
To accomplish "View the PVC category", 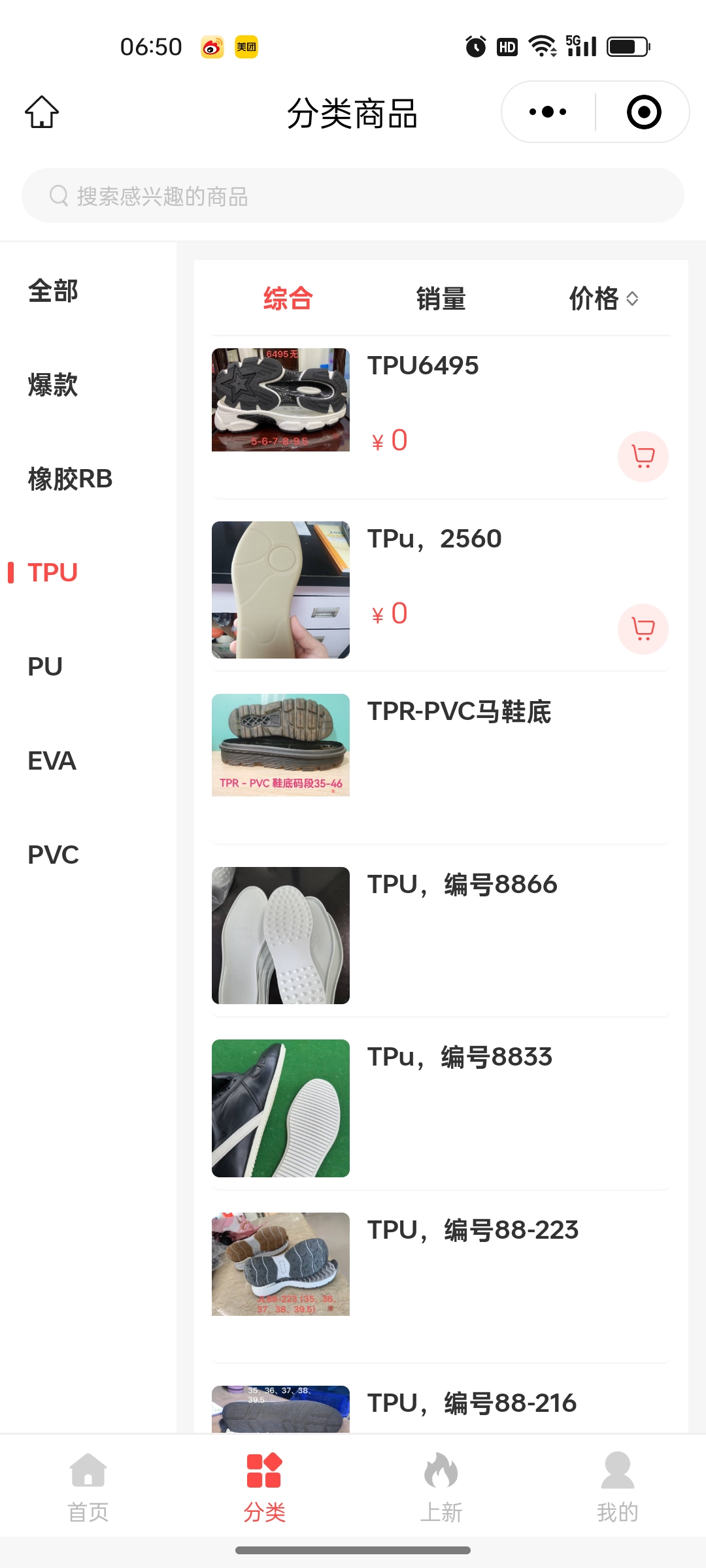I will pyautogui.click(x=53, y=855).
